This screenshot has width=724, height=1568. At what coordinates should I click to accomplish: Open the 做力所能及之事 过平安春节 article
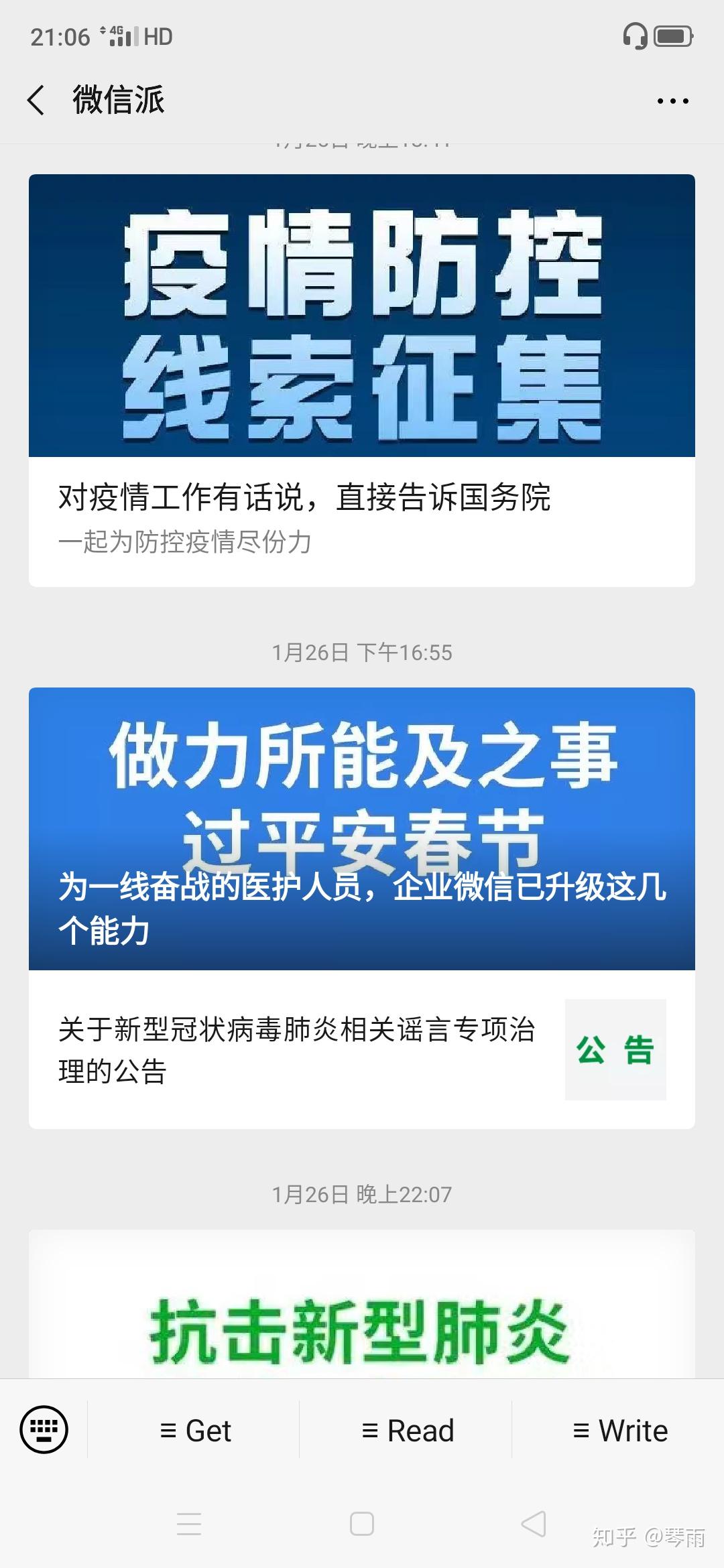coord(361,828)
